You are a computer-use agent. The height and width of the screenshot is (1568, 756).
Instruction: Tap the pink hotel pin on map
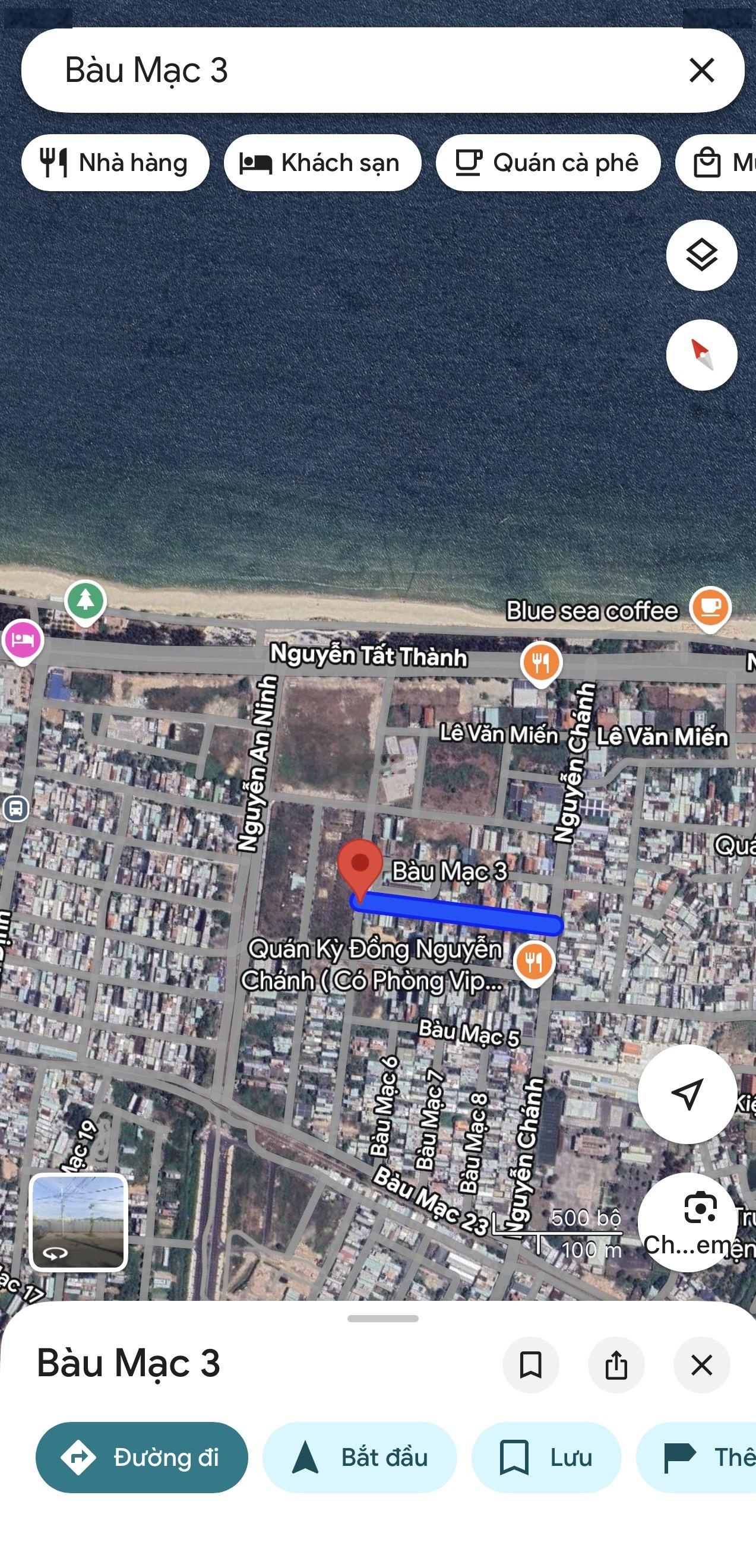coord(22,640)
